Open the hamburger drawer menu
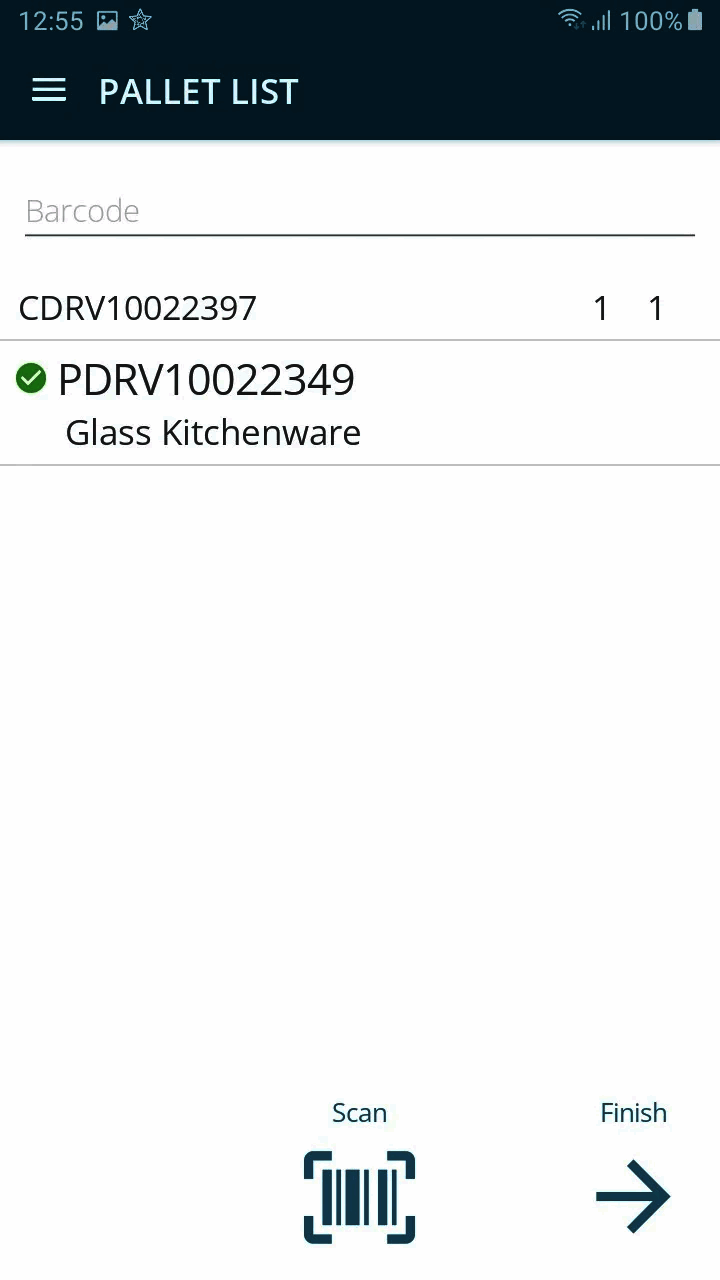The height and width of the screenshot is (1280, 720). coord(49,91)
